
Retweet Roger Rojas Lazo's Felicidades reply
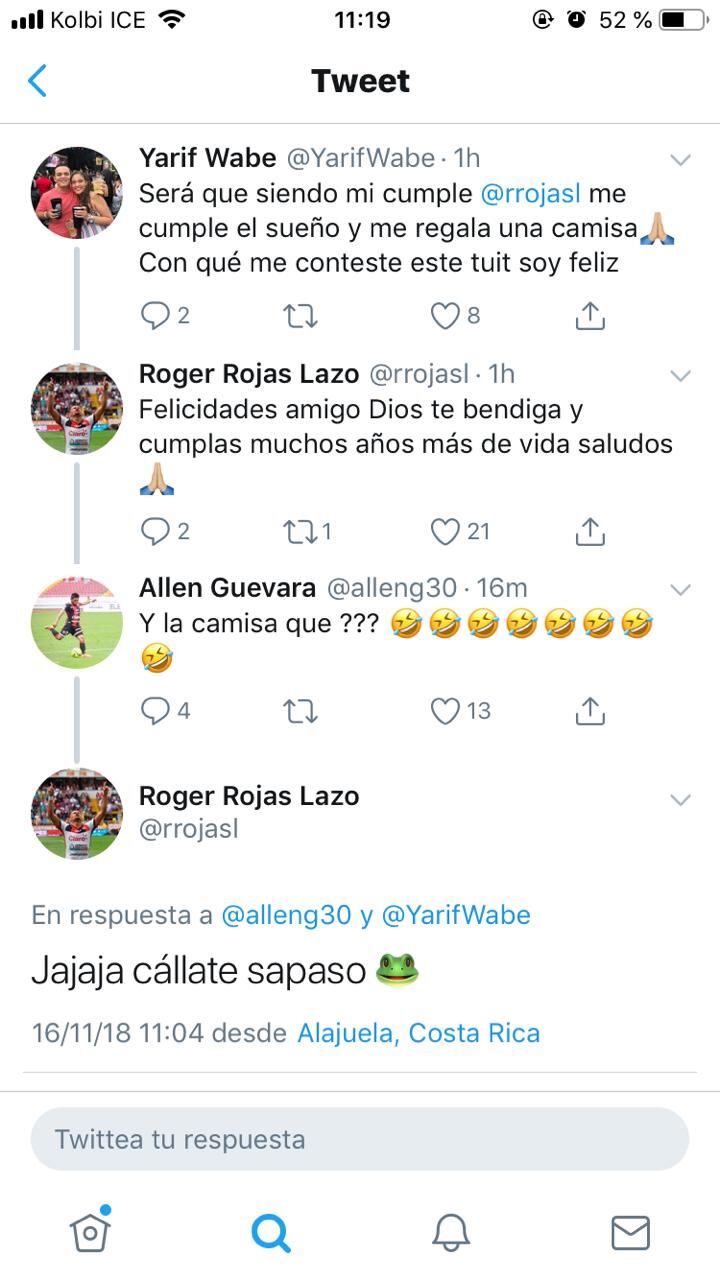(300, 531)
